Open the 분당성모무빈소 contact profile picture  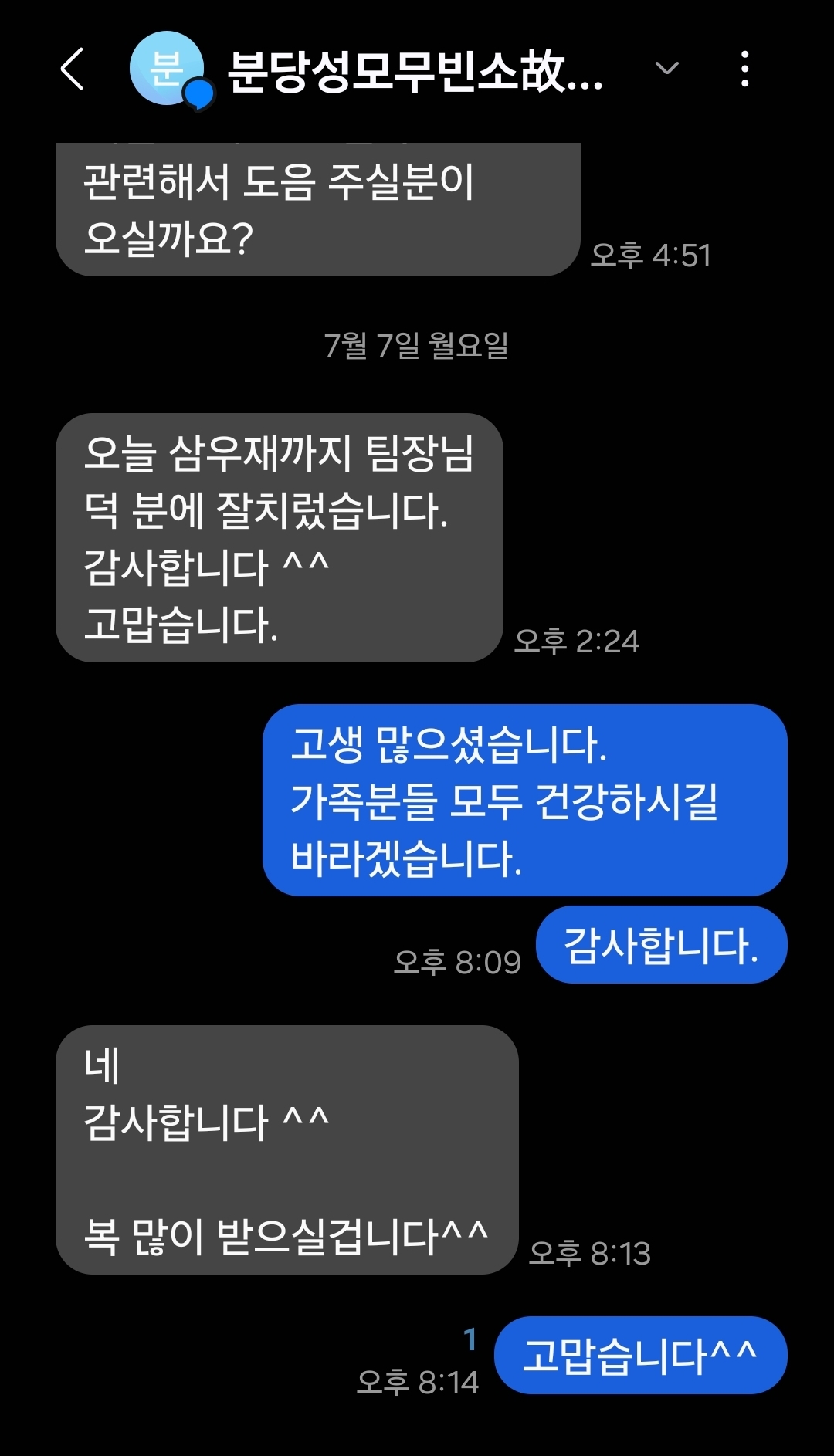[168, 69]
